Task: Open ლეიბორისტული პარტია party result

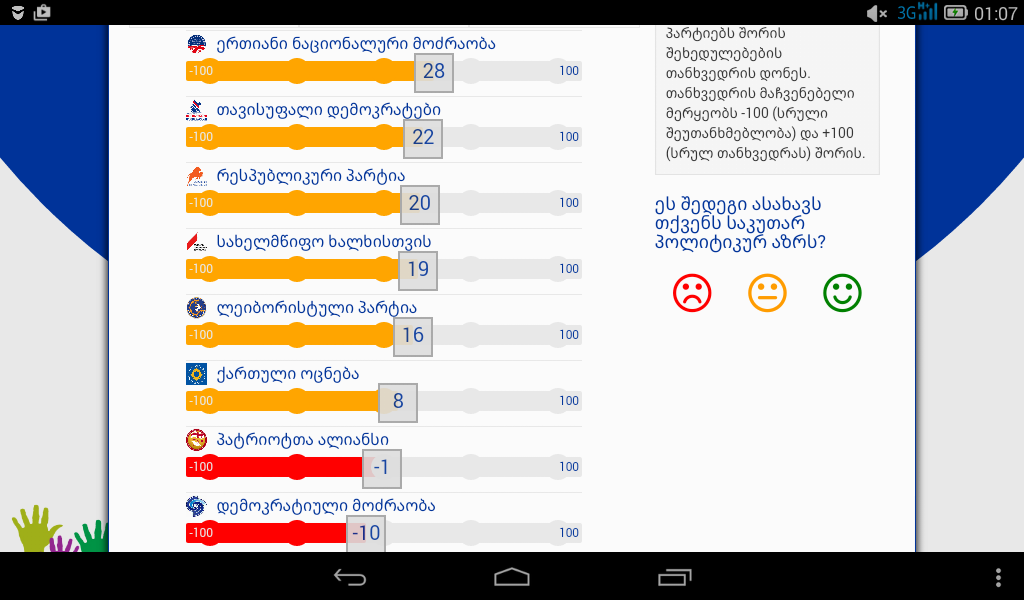Action: (x=317, y=308)
